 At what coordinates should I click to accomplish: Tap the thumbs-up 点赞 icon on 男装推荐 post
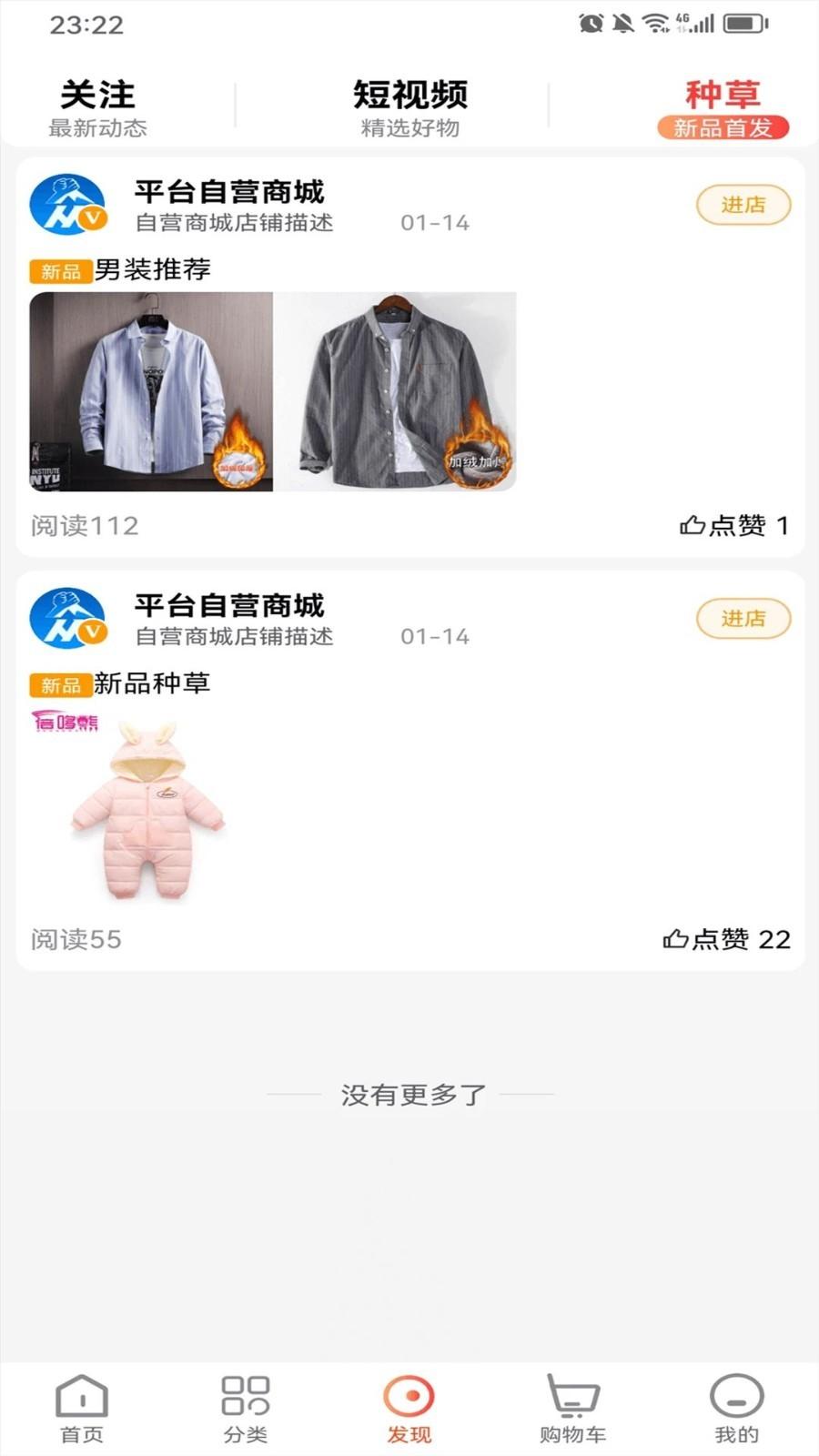pyautogui.click(x=693, y=525)
